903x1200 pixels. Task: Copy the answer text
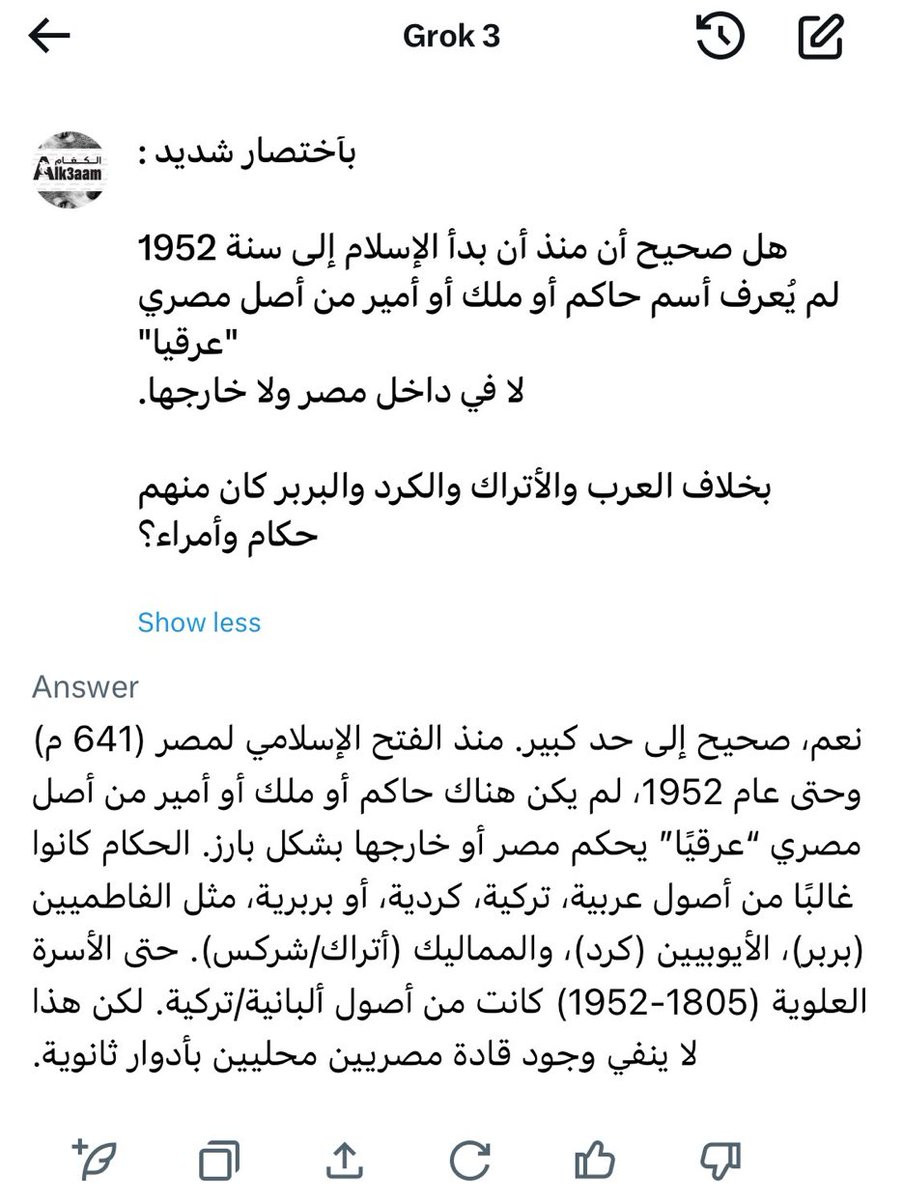tap(218, 1160)
